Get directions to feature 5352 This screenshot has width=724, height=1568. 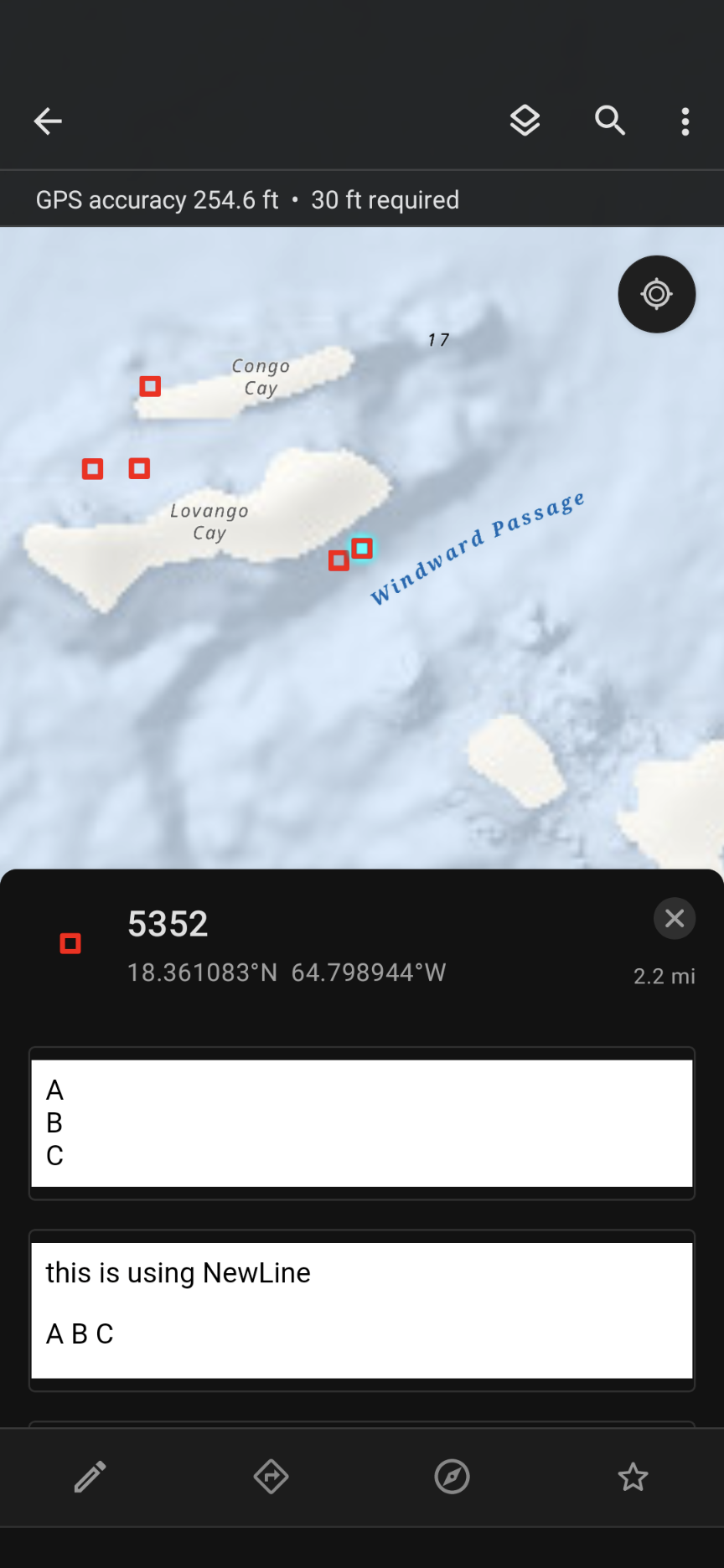pos(271,1477)
